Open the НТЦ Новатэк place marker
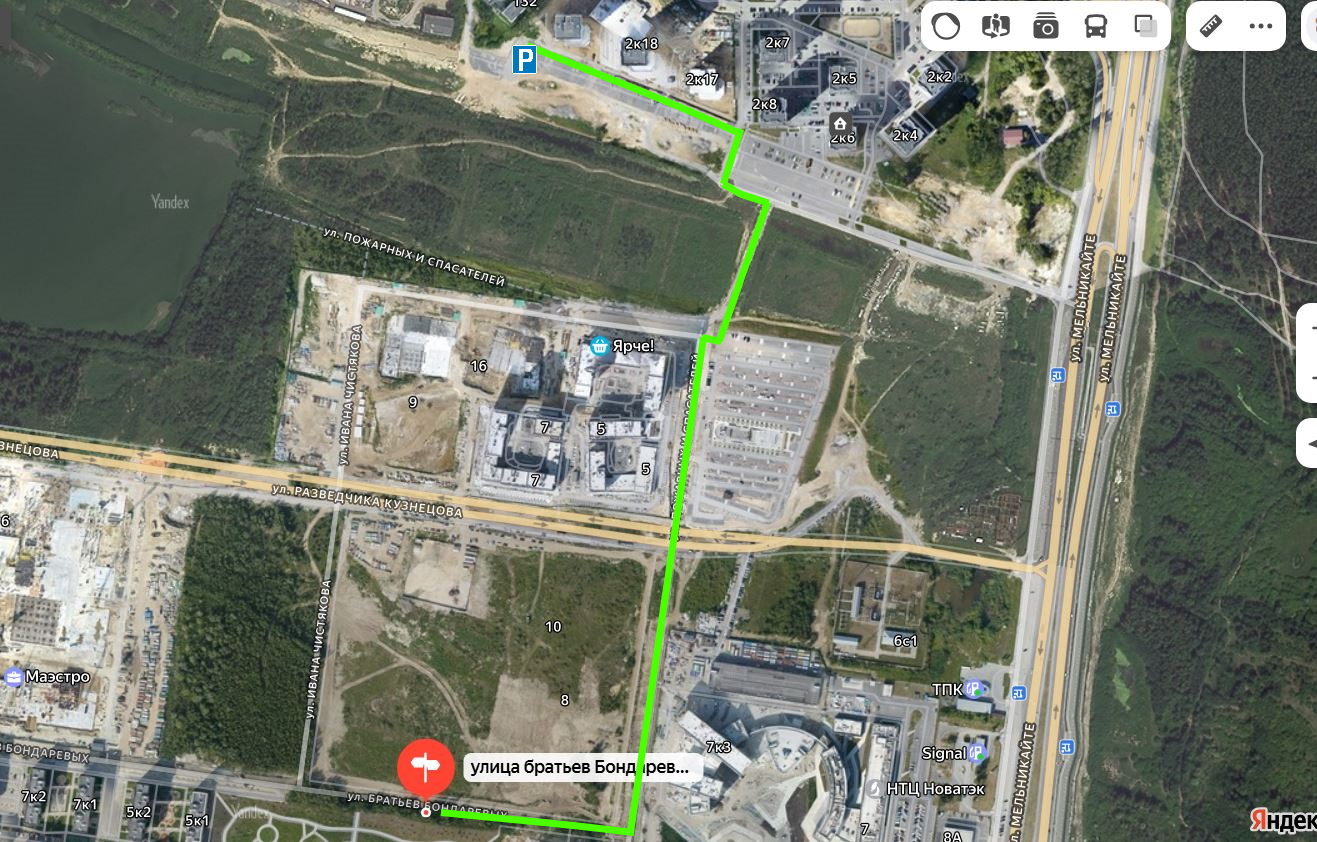Screen dimensions: 1317x842 [875, 789]
